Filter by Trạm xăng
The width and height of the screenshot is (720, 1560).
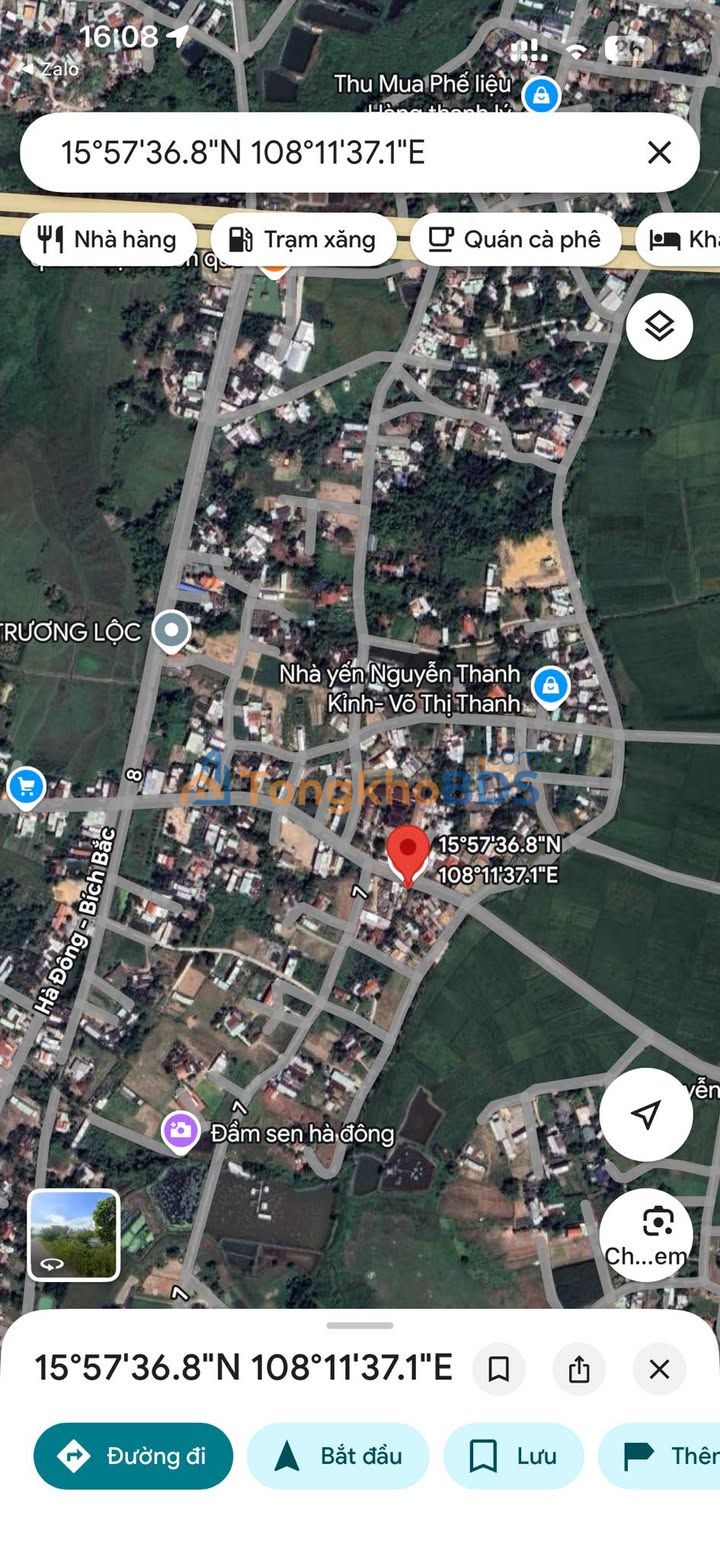[x=303, y=239]
